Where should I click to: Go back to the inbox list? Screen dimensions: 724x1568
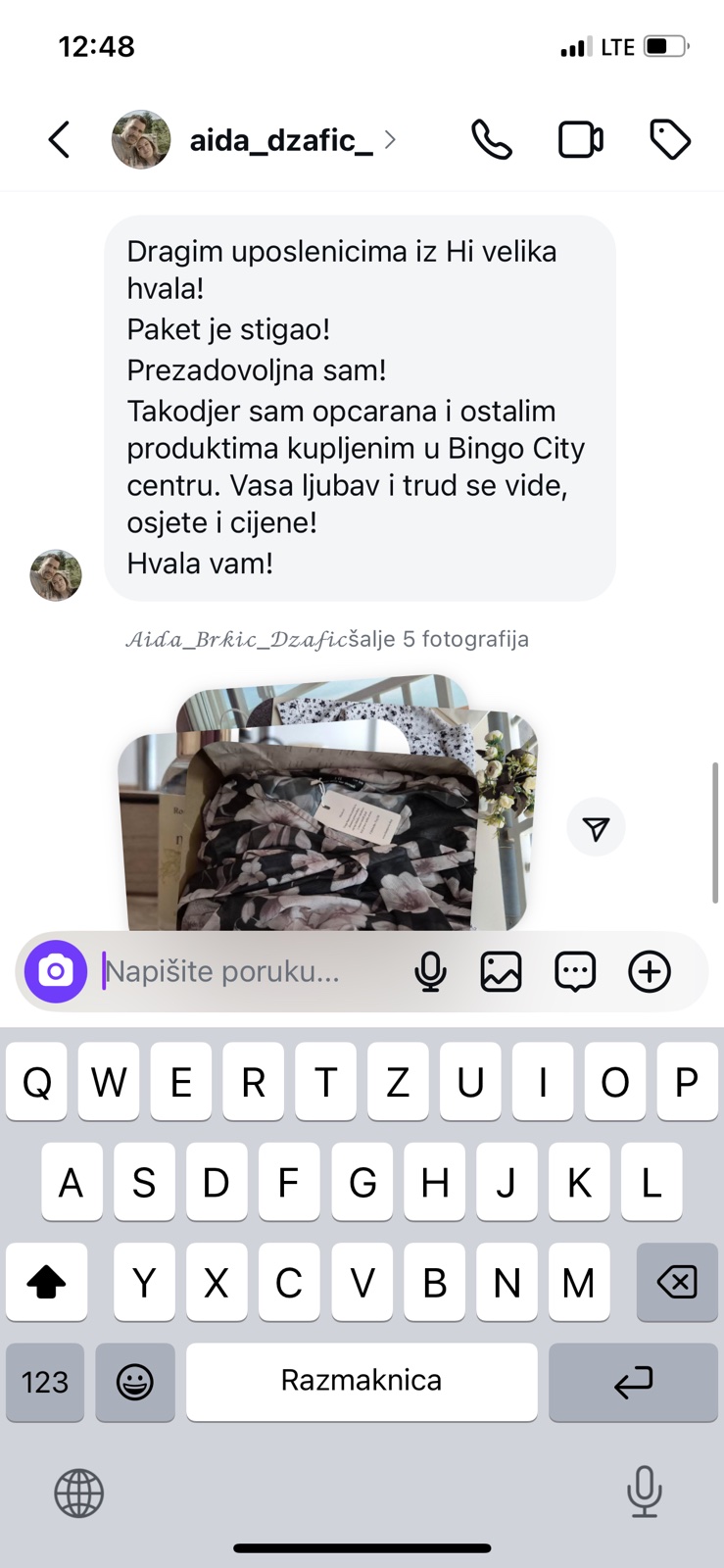coord(60,140)
